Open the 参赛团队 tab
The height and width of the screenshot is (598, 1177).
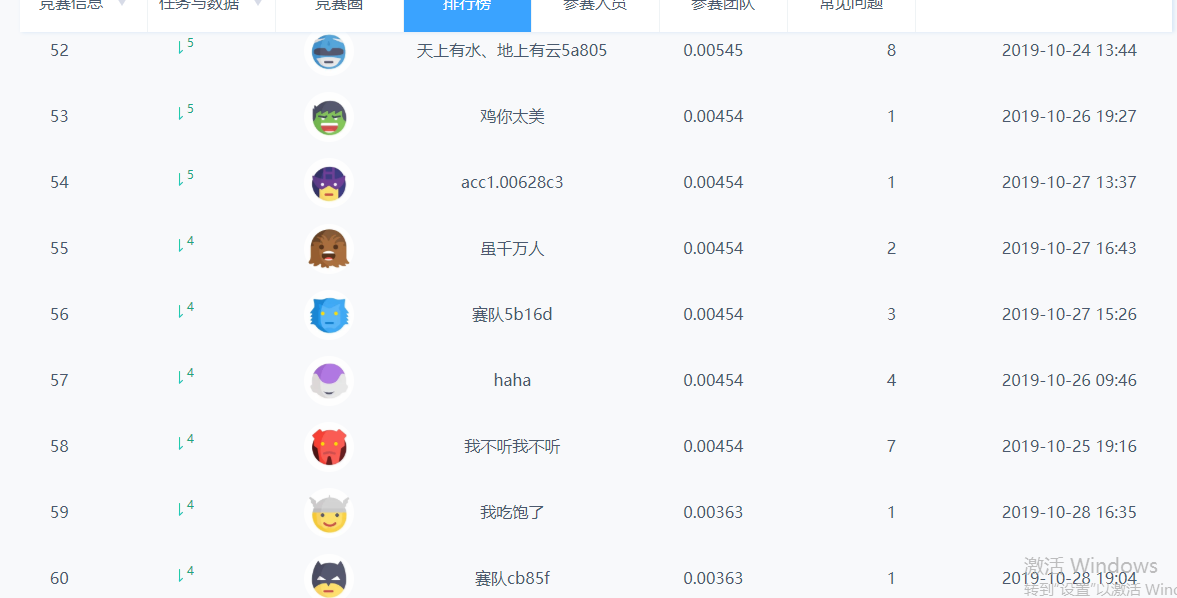723,8
